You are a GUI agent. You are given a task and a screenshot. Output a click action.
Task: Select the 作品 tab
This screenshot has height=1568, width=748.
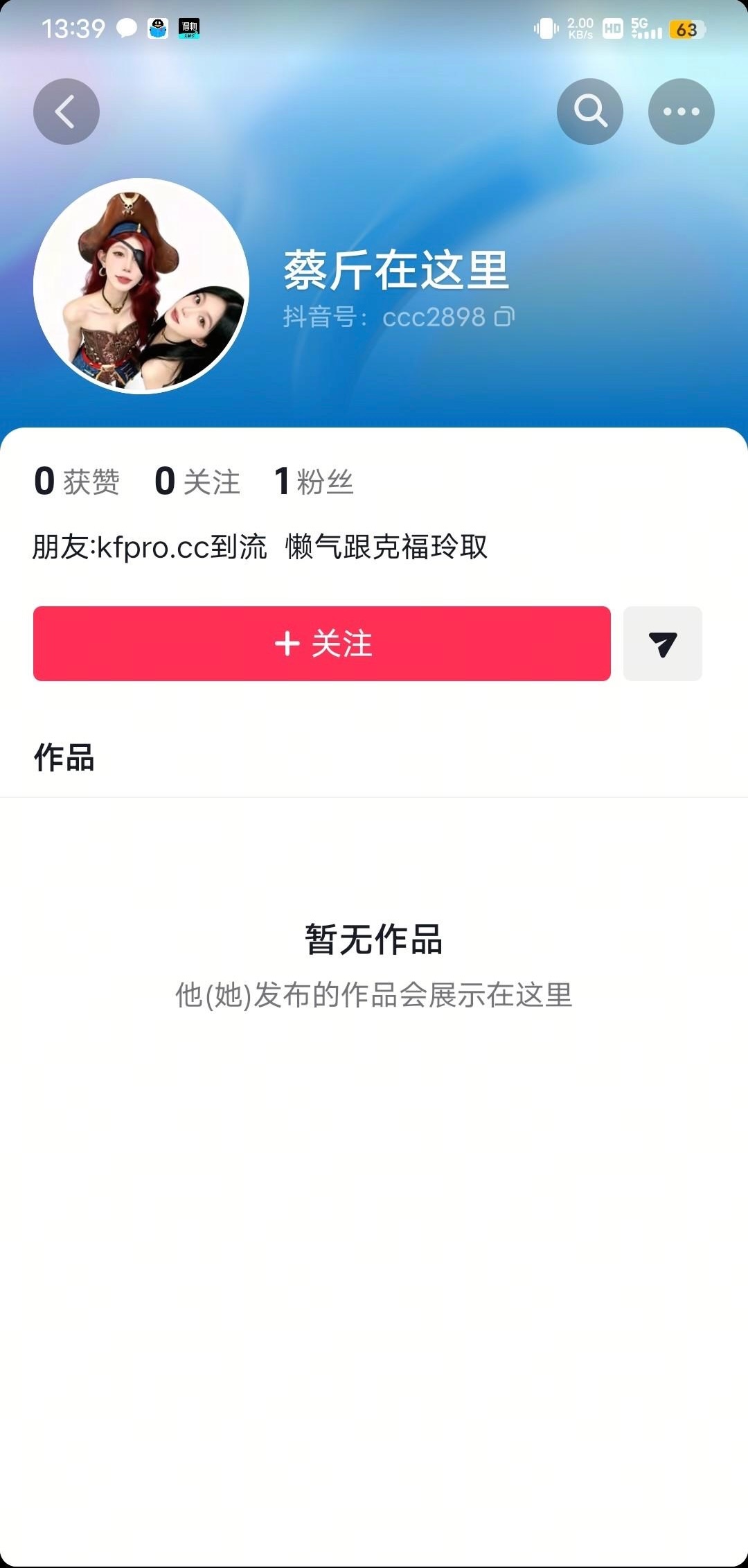coord(64,757)
